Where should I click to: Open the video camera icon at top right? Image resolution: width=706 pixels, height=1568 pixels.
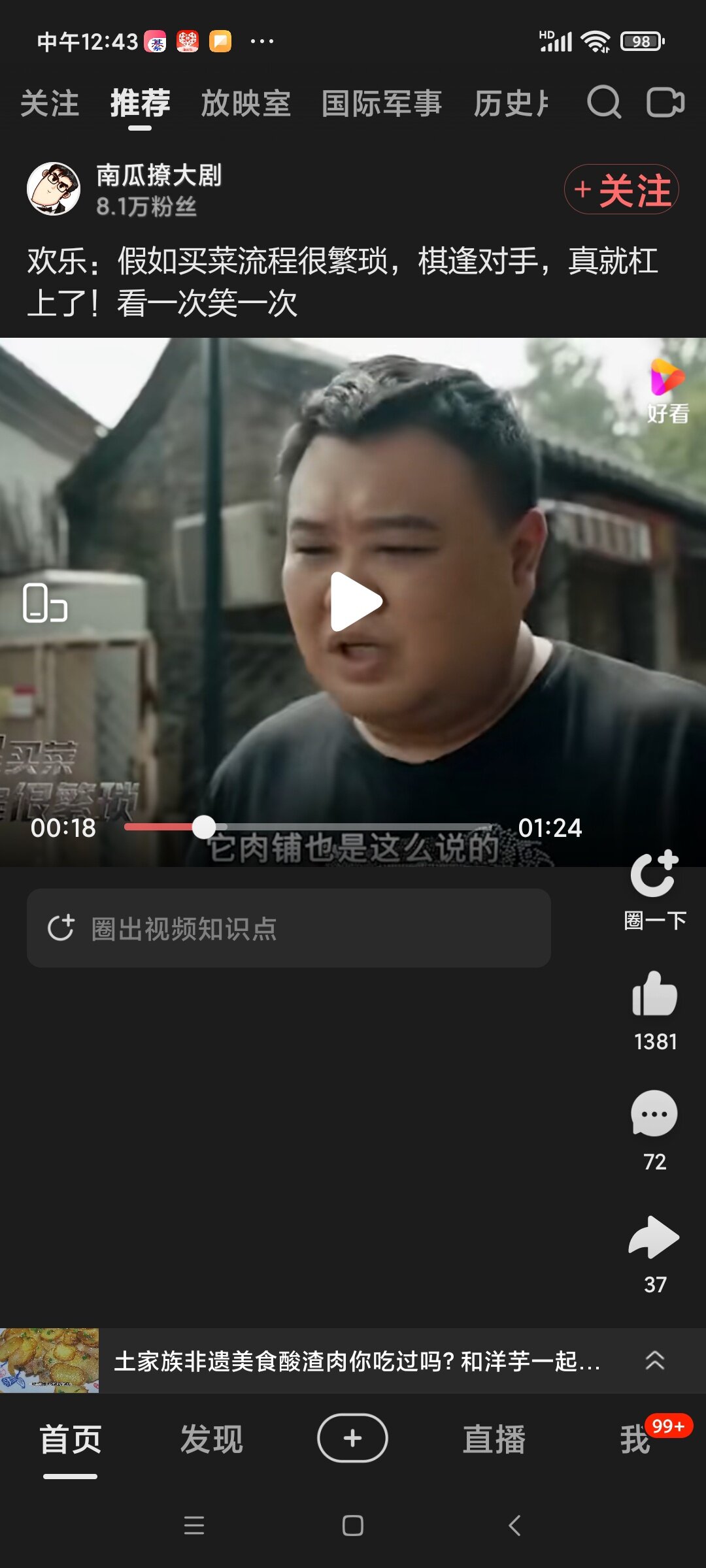coord(665,102)
